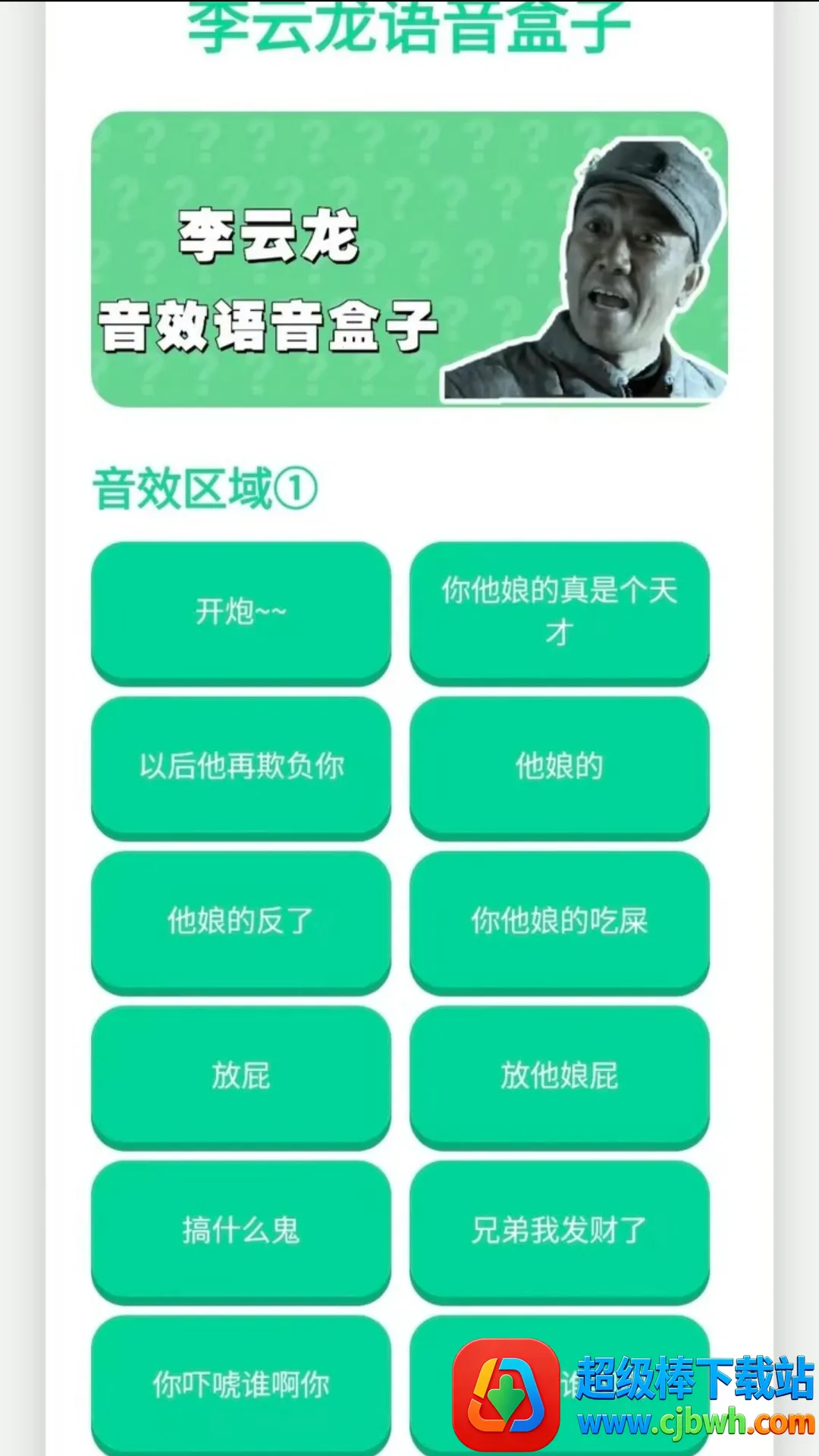This screenshot has width=819, height=1456.
Task: Play 你他娘的真是个天才 sound clip
Action: (560, 611)
